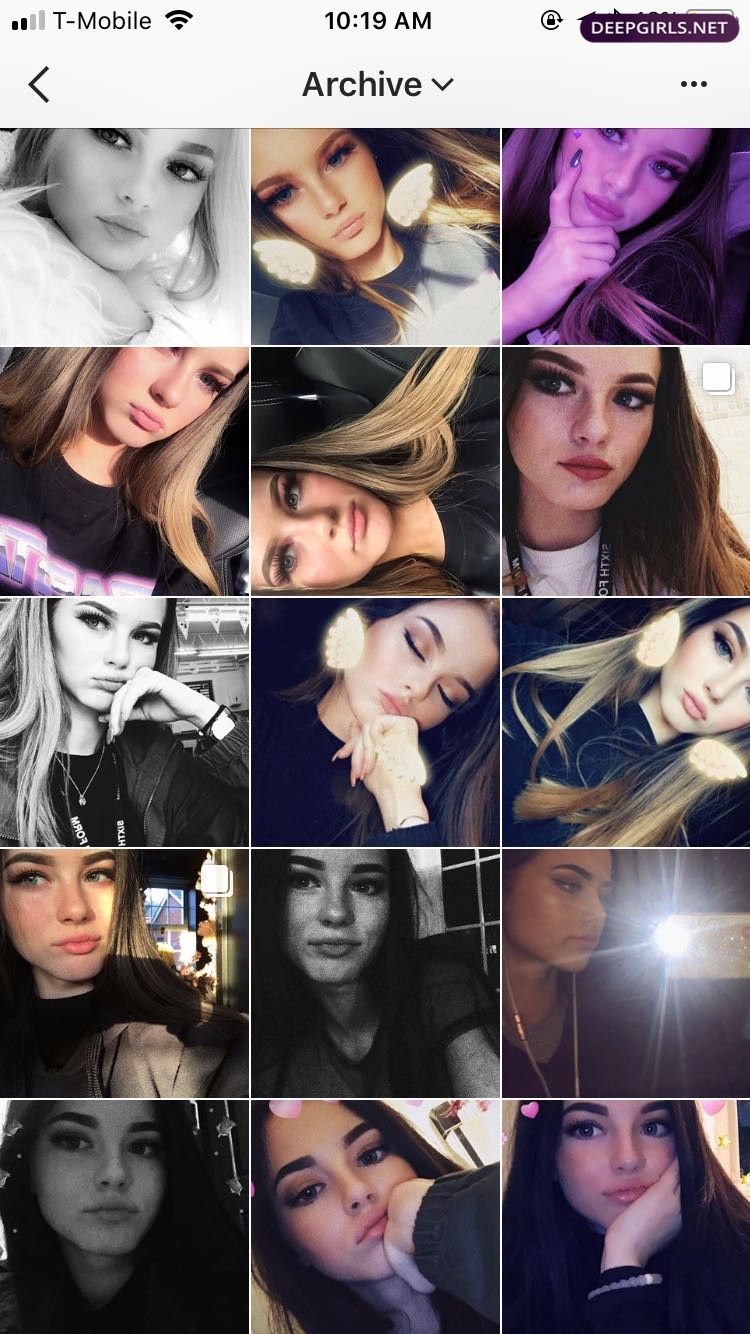Image resolution: width=750 pixels, height=1334 pixels.
Task: Open the purple-tinted archived photo
Action: 626,236
